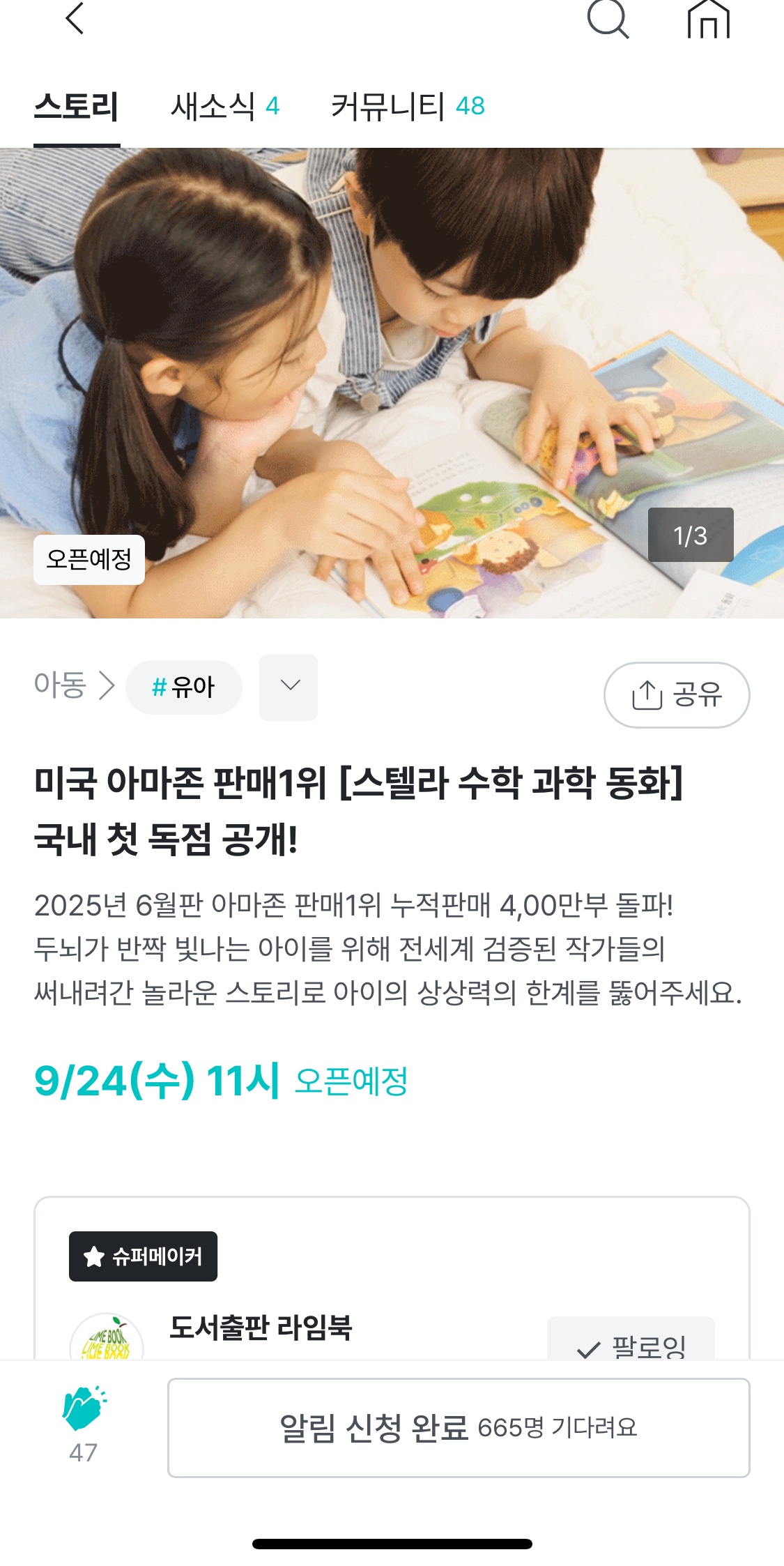Select the 스토리 tab
The image size is (784, 1566).
click(x=77, y=107)
